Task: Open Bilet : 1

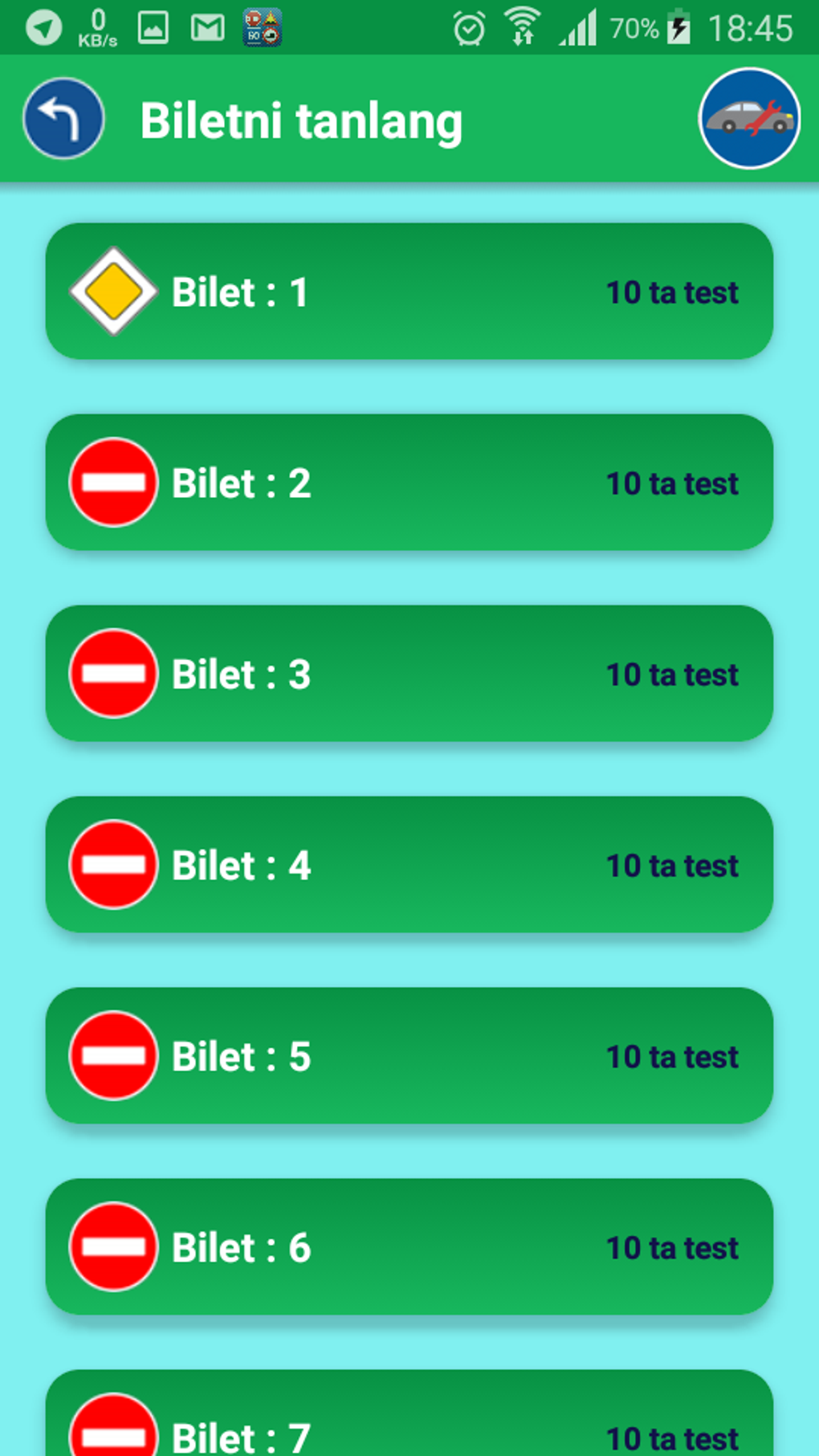Action: [x=409, y=292]
